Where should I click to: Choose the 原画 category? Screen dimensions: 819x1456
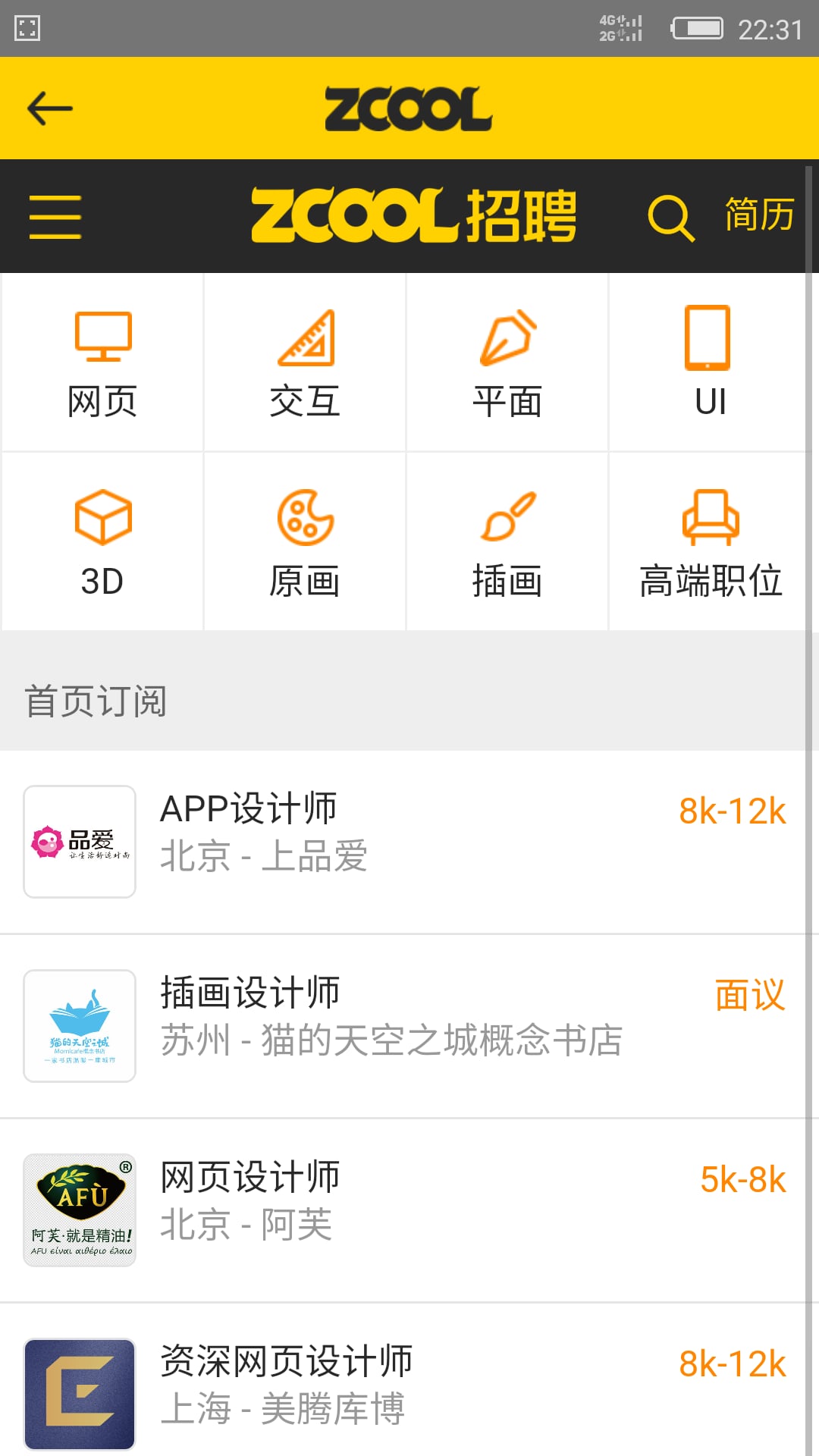305,542
